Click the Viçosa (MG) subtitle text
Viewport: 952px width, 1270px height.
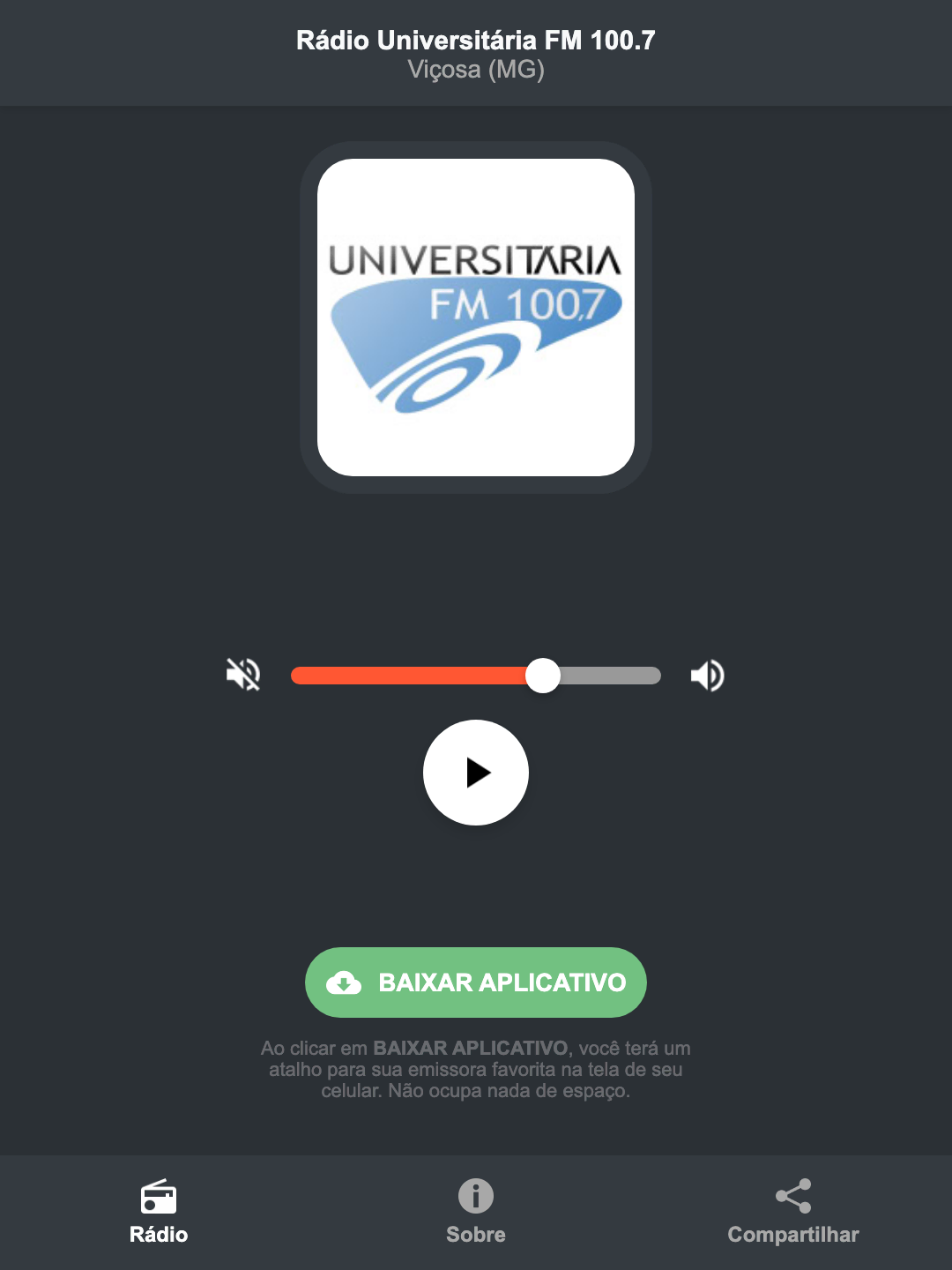click(475, 69)
